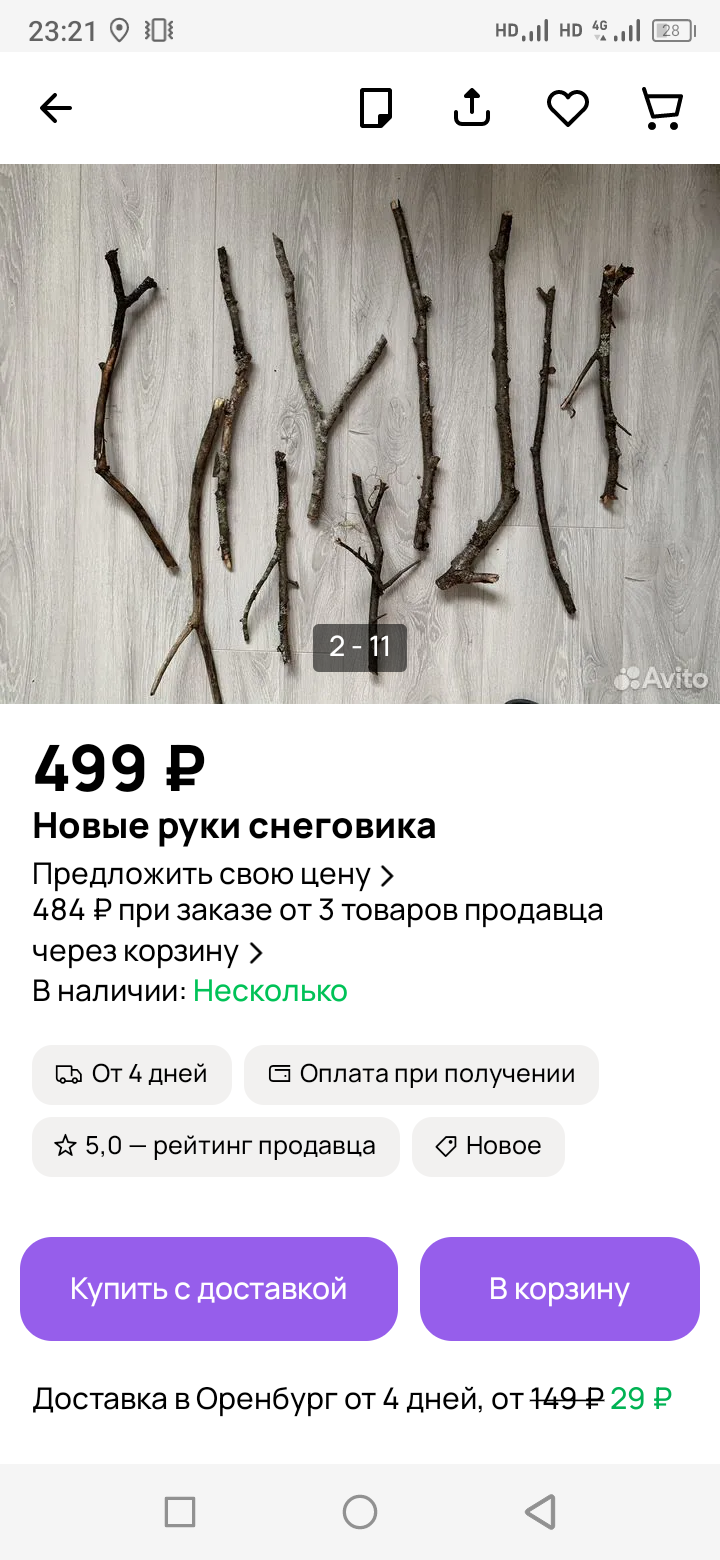Go back using the top arrow
Screen dimensions: 720x1560
tap(56, 108)
